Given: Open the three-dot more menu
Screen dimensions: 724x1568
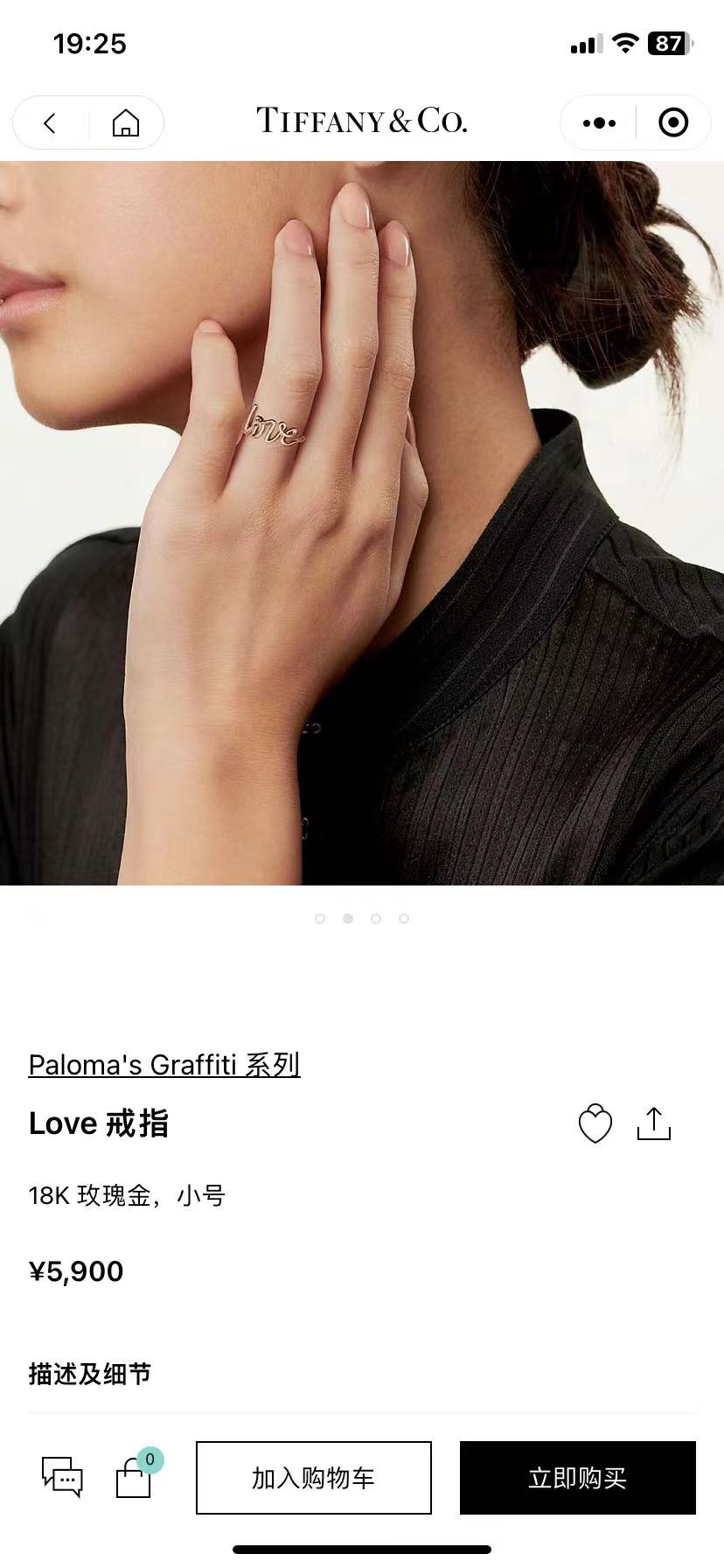Looking at the screenshot, I should tap(599, 123).
